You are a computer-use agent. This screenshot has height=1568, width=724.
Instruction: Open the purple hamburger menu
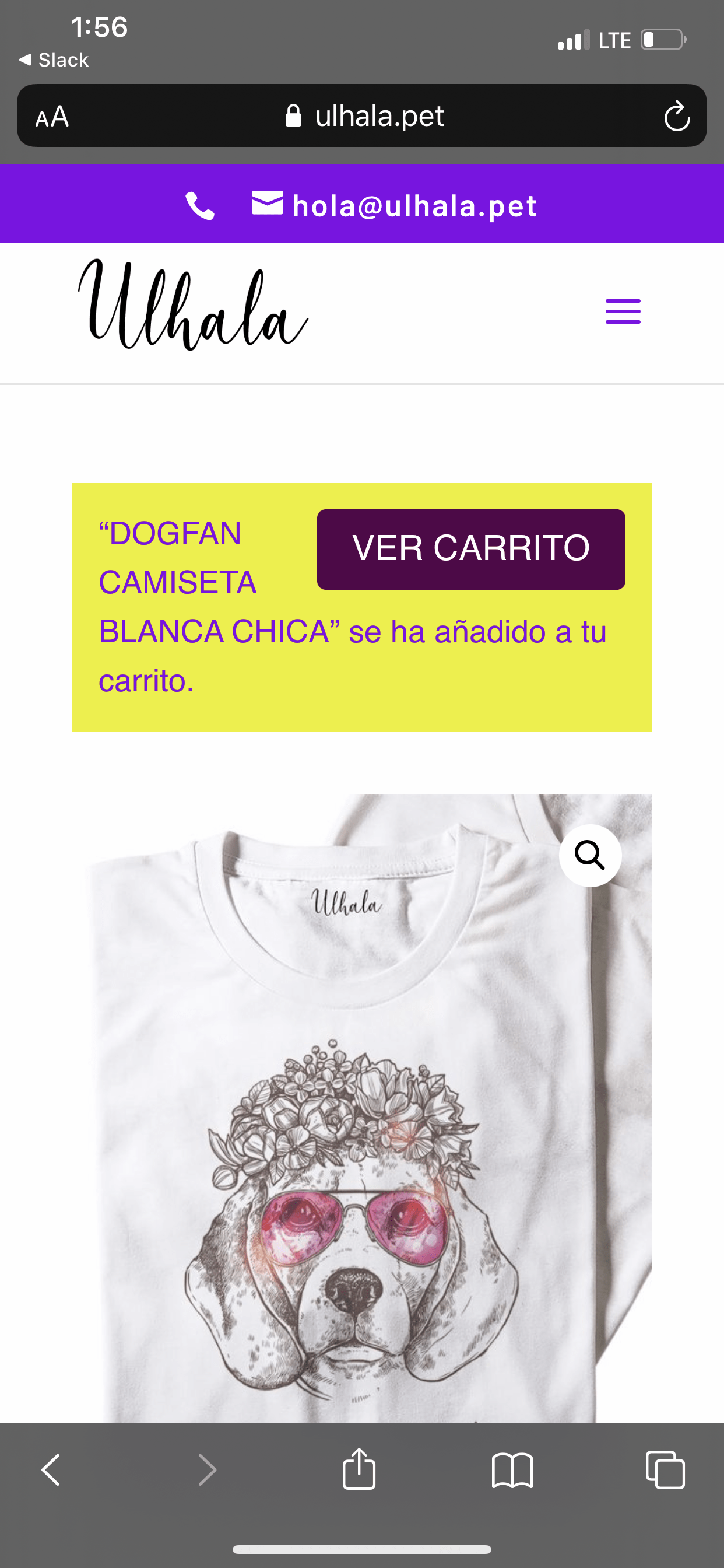[623, 311]
